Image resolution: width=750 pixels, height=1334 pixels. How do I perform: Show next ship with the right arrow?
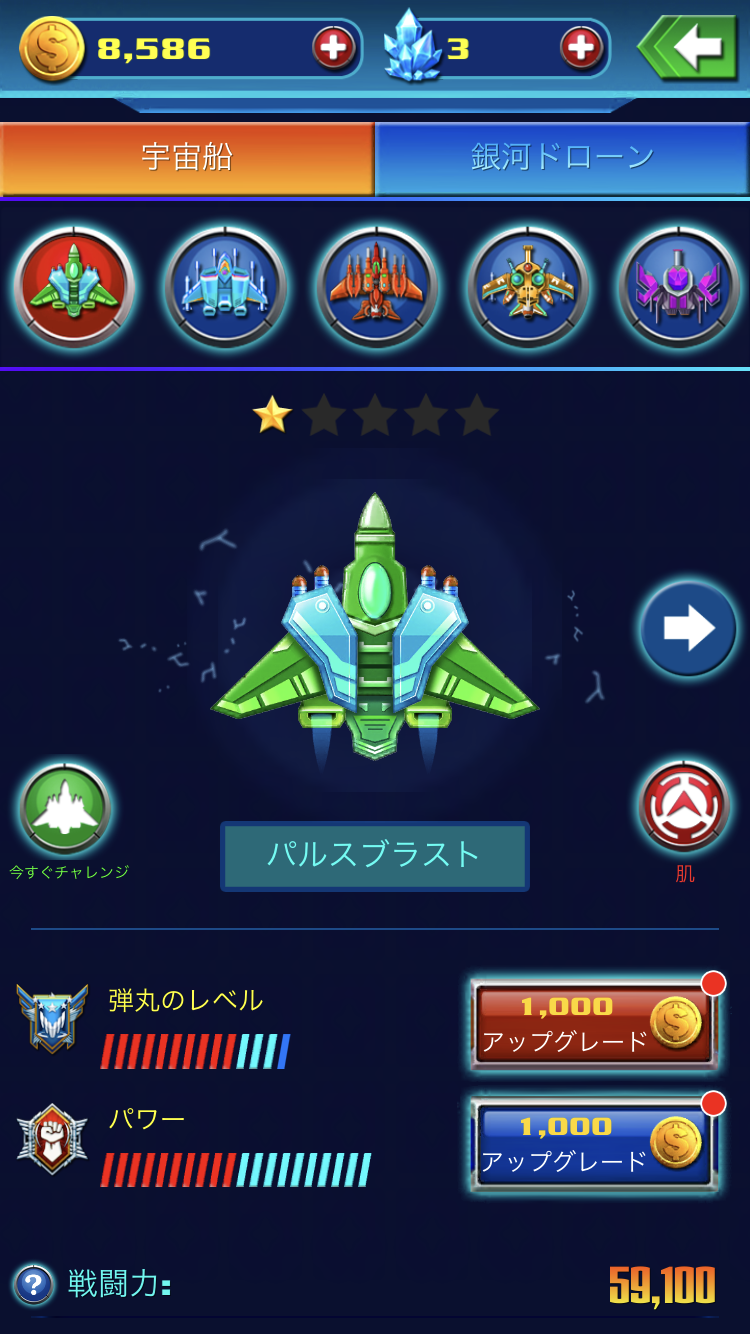click(x=688, y=628)
